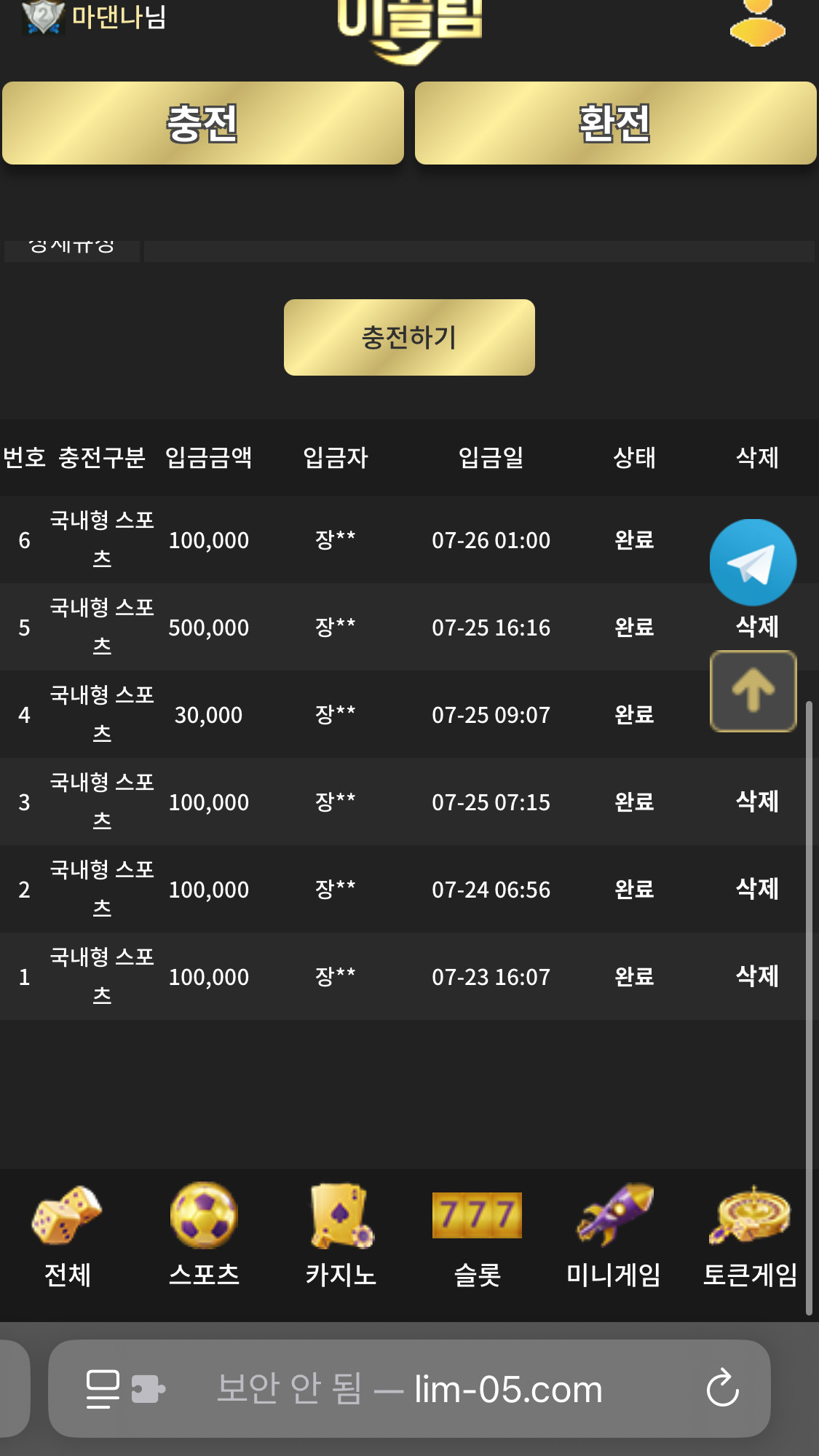Tap the 충전 button at top
Image resolution: width=819 pixels, height=1456 pixels.
click(202, 123)
